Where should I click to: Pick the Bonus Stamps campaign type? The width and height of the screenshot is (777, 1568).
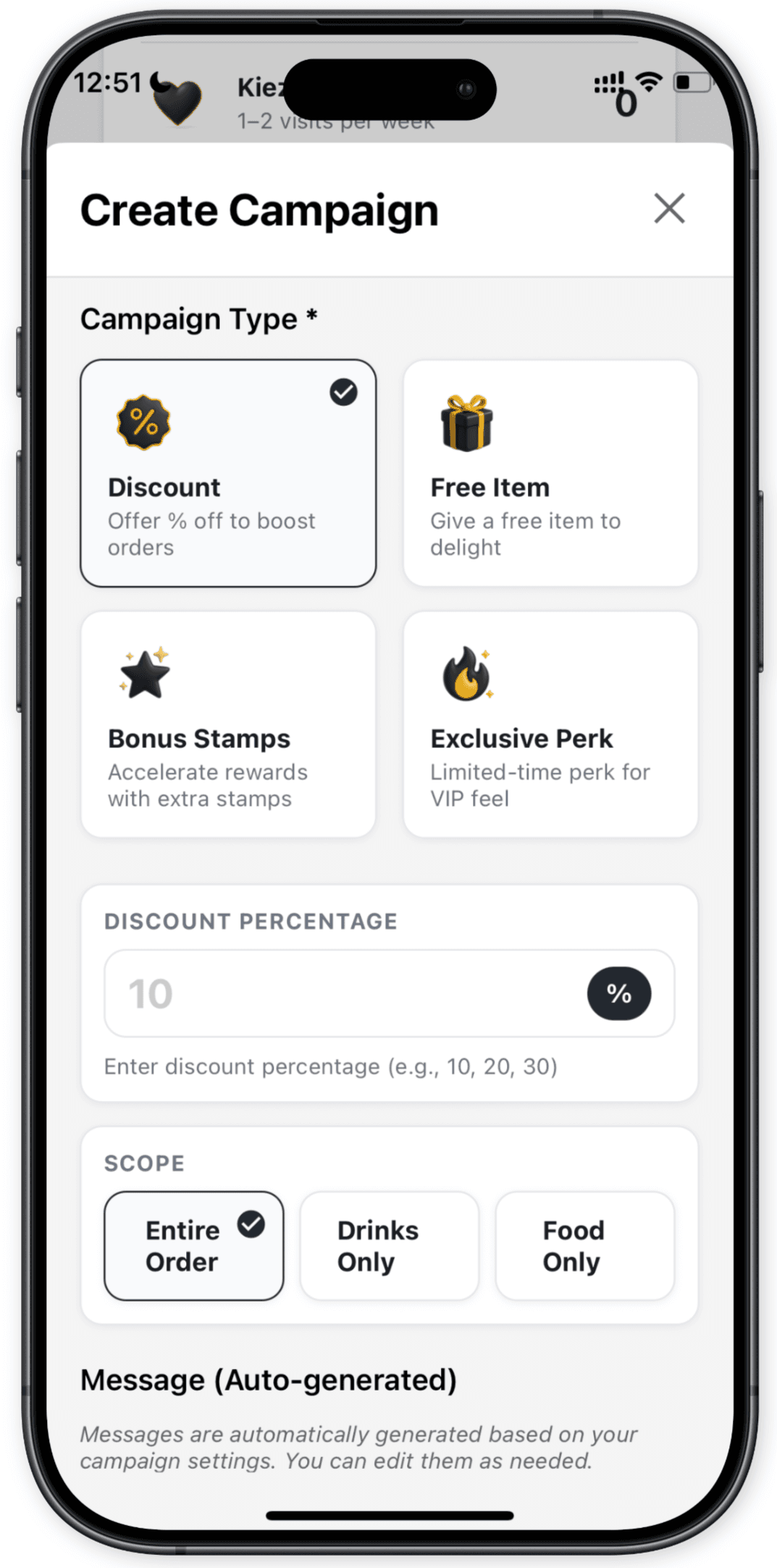point(228,724)
